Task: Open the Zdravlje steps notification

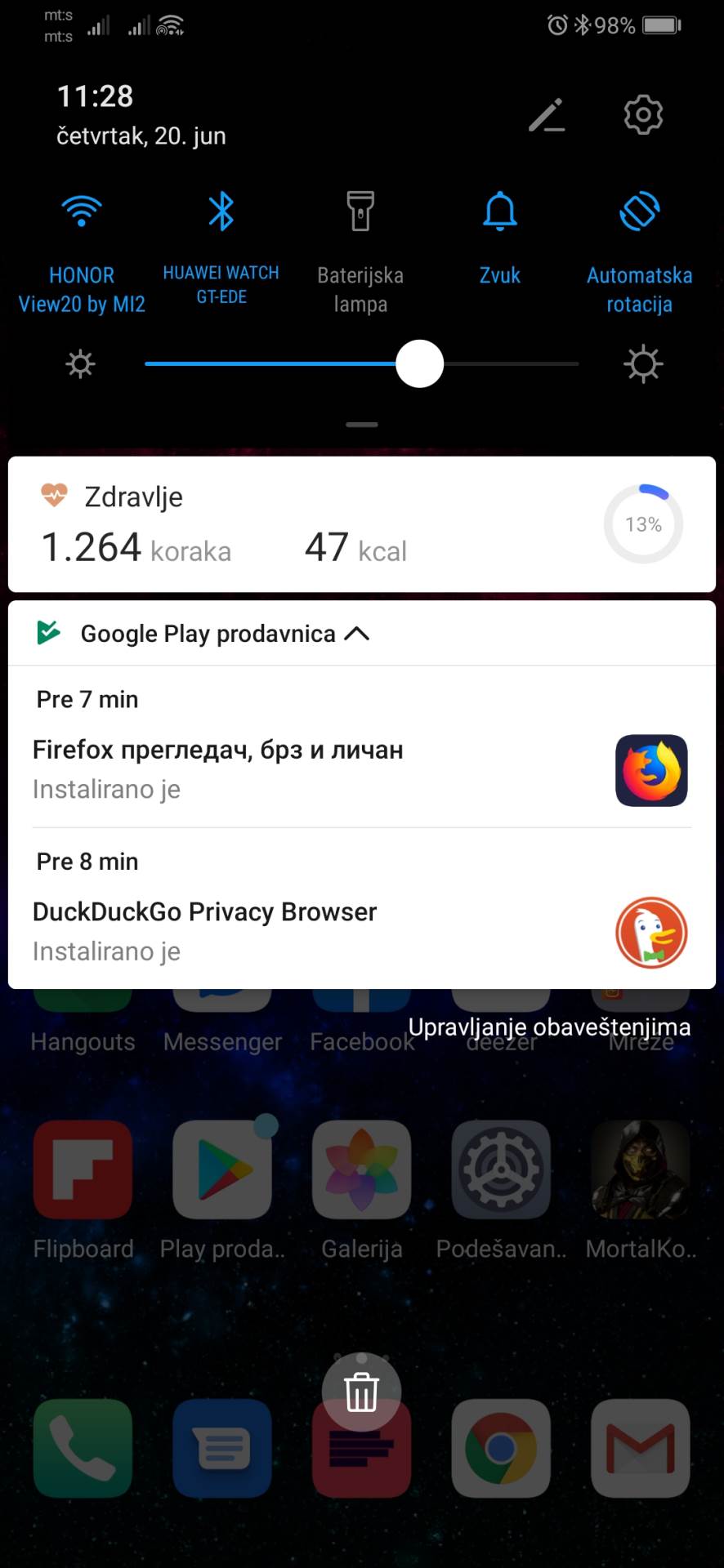Action: coord(311,524)
